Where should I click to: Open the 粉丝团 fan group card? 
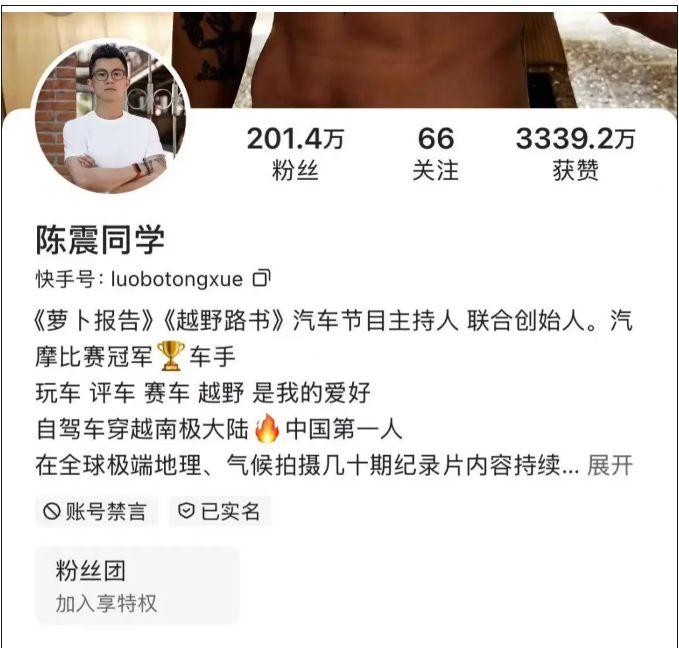click(137, 586)
